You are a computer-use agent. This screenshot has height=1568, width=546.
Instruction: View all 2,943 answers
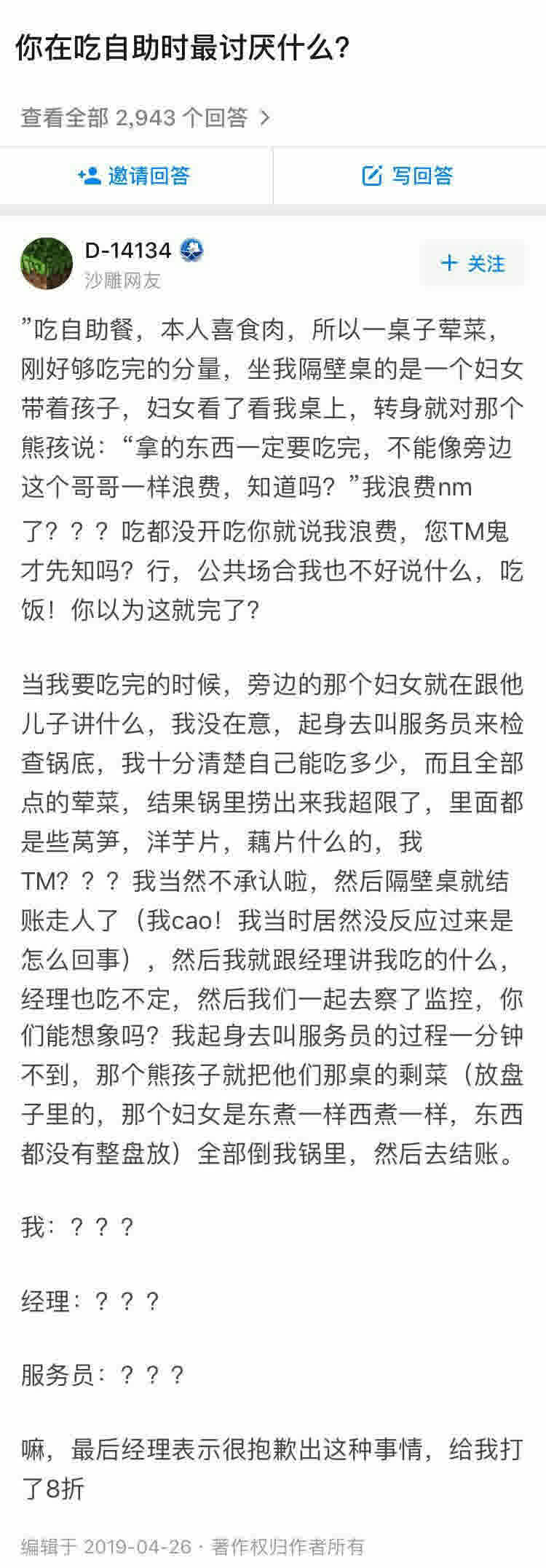[x=146, y=117]
